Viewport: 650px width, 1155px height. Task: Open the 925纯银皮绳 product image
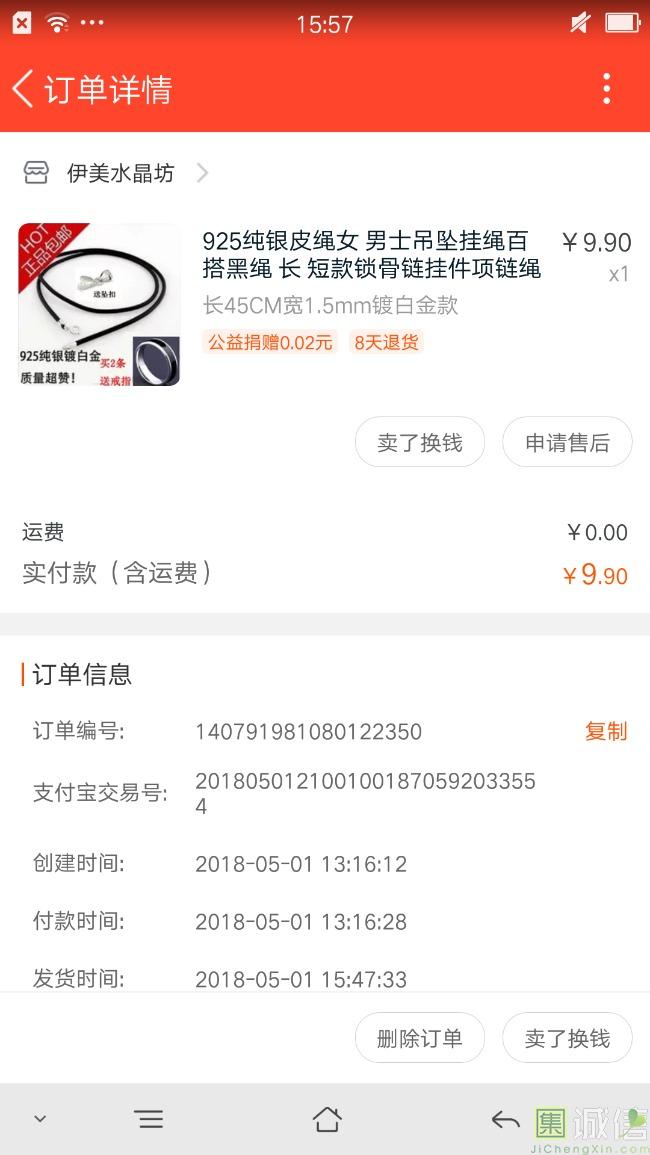(x=99, y=305)
